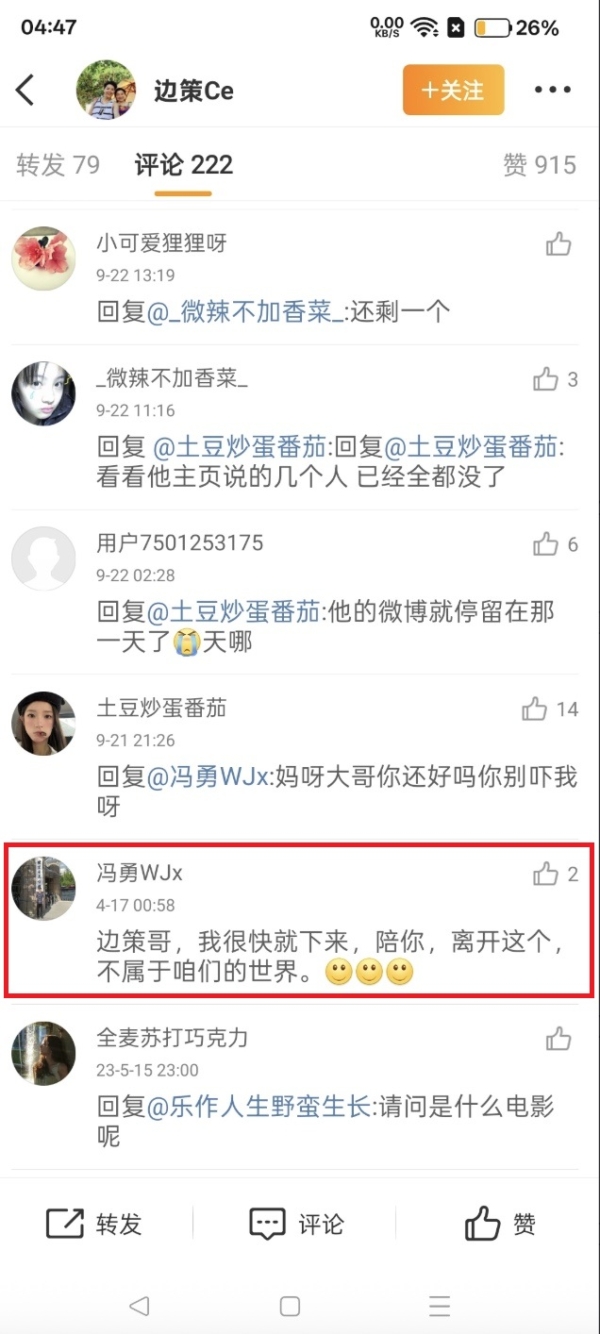Image resolution: width=600 pixels, height=1334 pixels.
Task: Like the post with bottom 赞 button
Action: (500, 1224)
